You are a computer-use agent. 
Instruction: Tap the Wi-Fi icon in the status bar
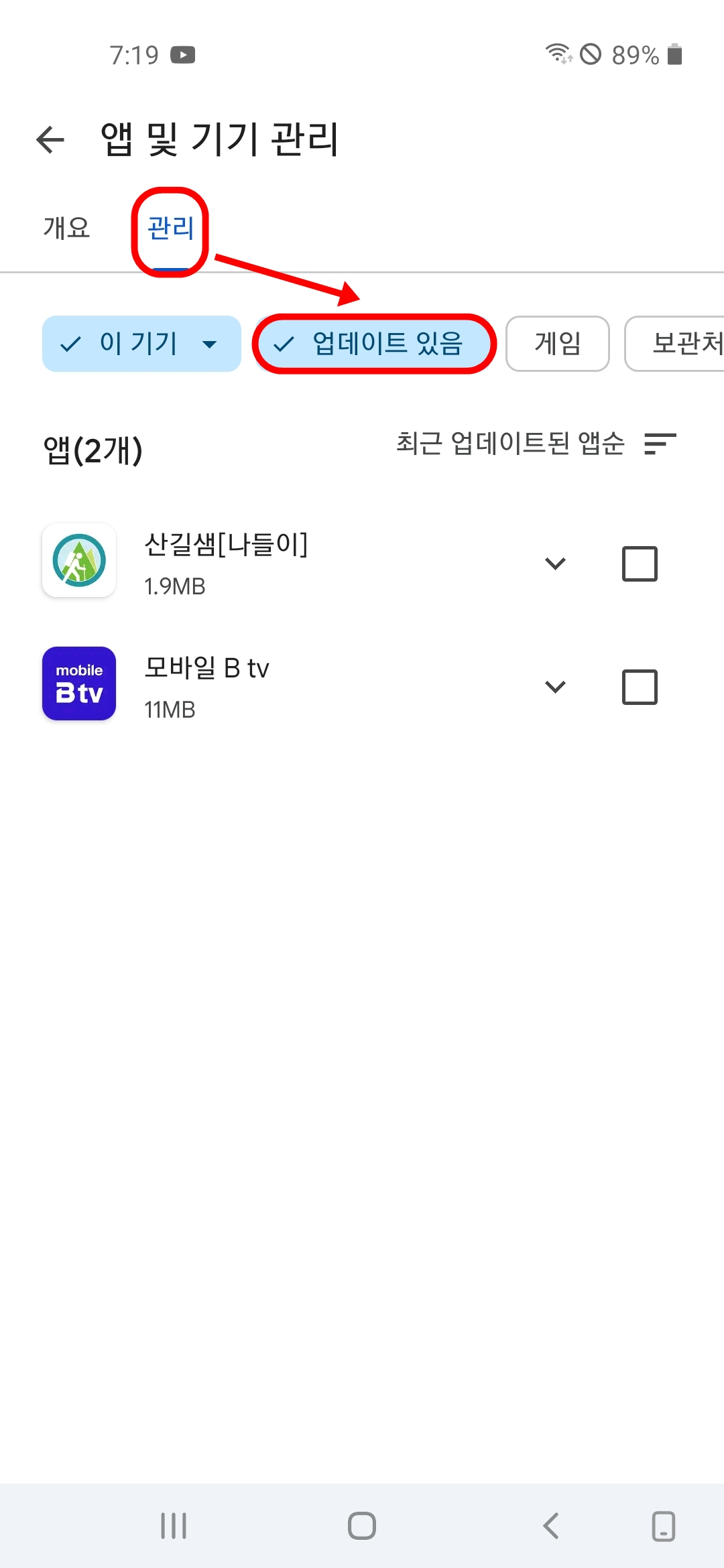(558, 55)
